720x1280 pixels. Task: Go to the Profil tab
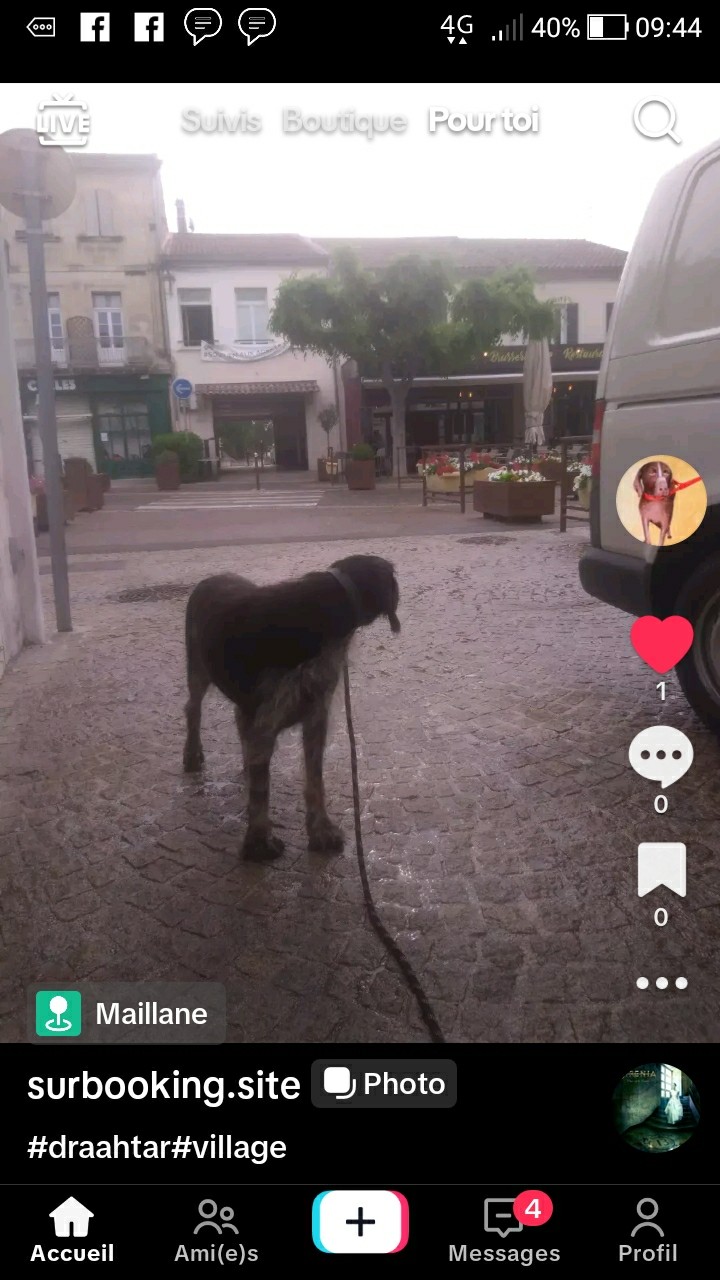[x=647, y=1232]
